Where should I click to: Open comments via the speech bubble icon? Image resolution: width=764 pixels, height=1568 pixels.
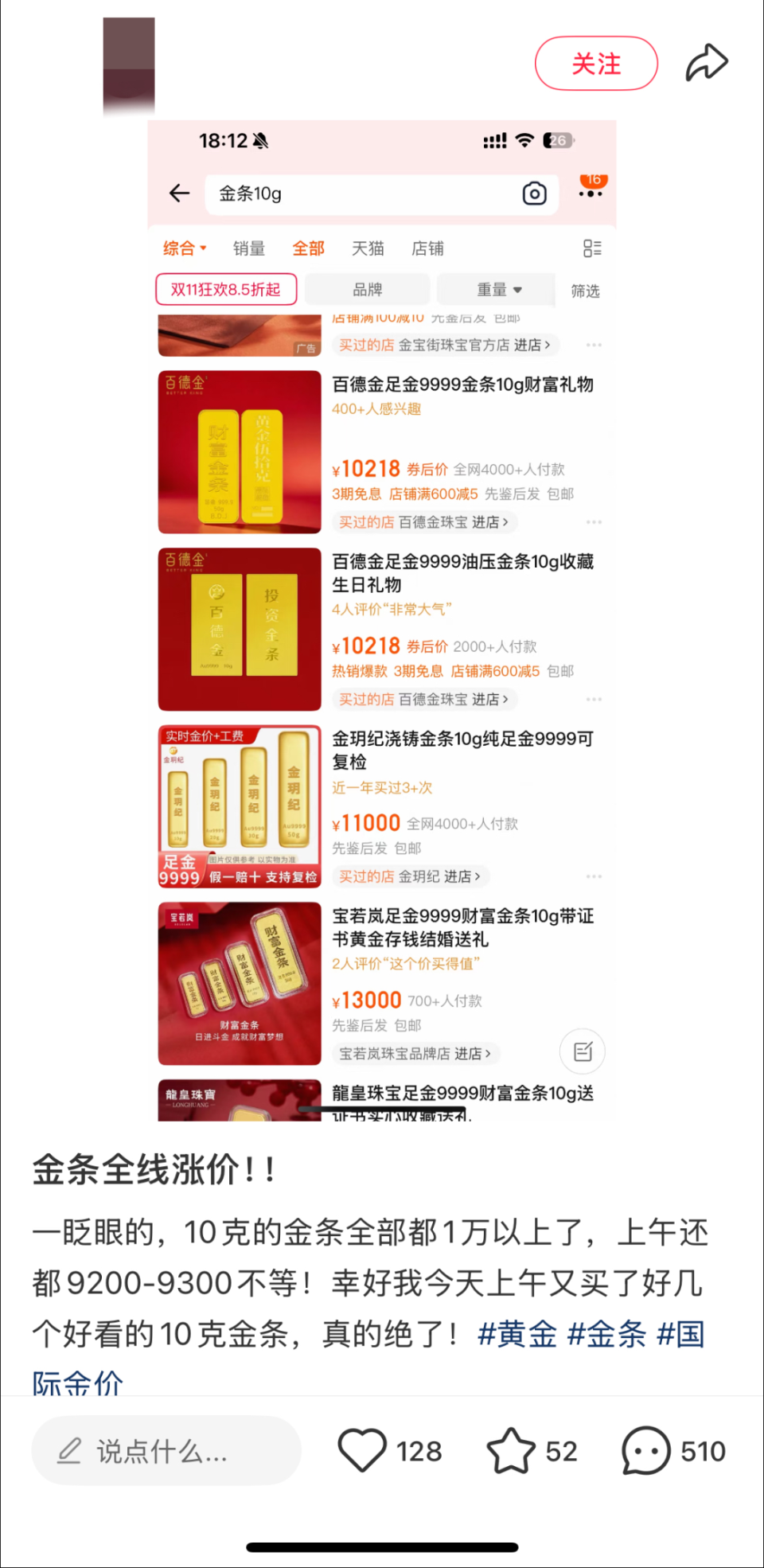645,1450
